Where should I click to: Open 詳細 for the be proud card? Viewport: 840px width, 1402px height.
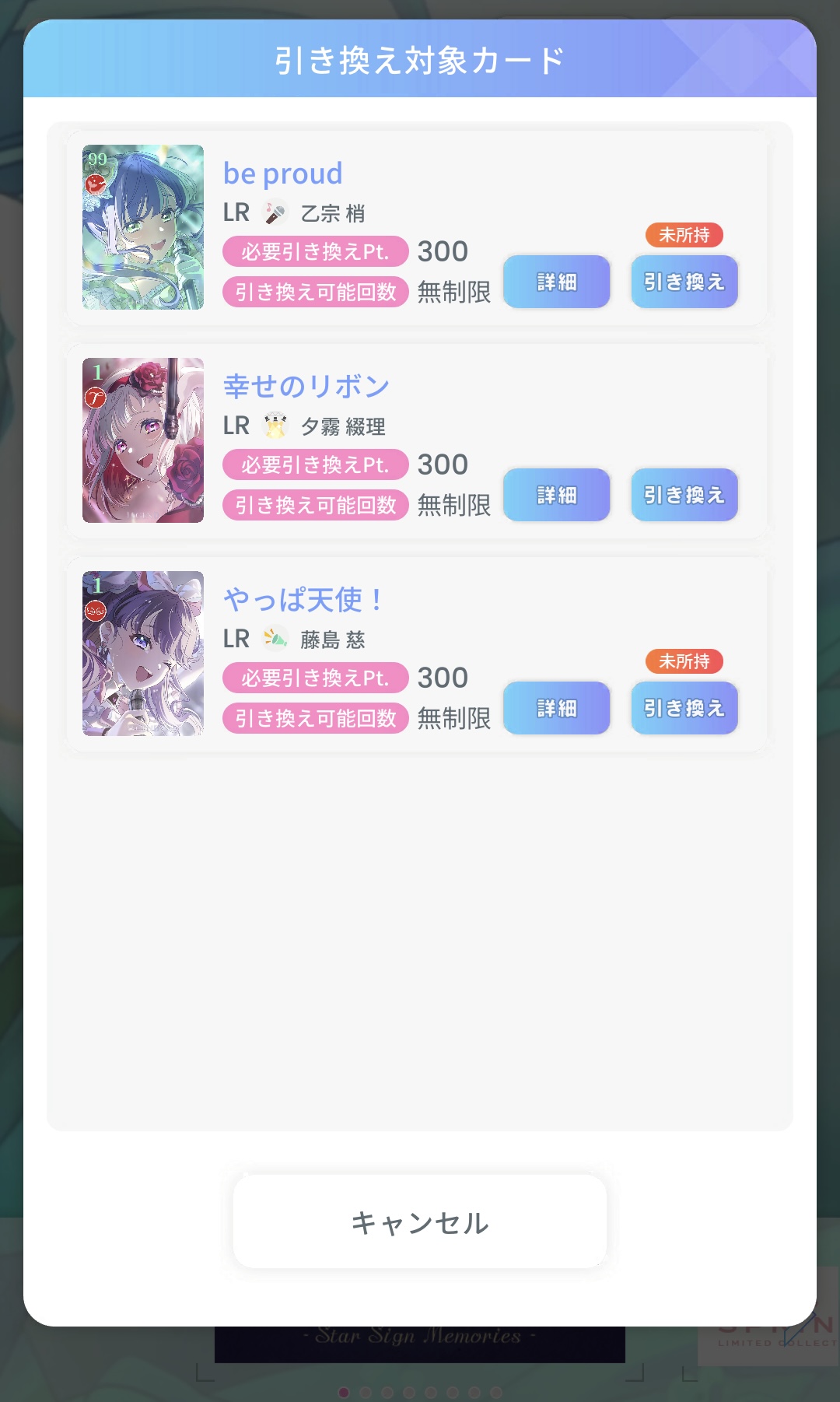pyautogui.click(x=557, y=282)
